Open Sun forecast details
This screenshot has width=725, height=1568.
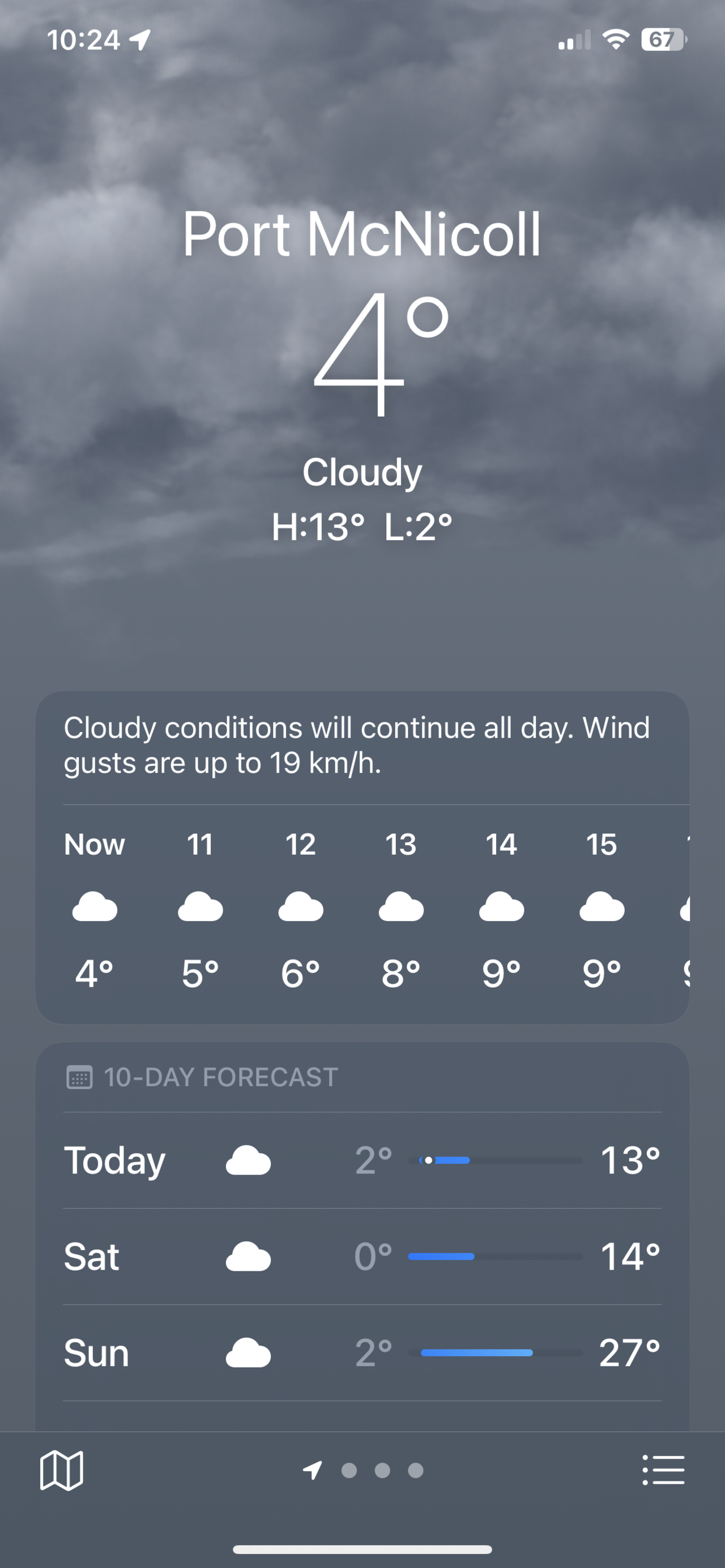click(362, 1352)
